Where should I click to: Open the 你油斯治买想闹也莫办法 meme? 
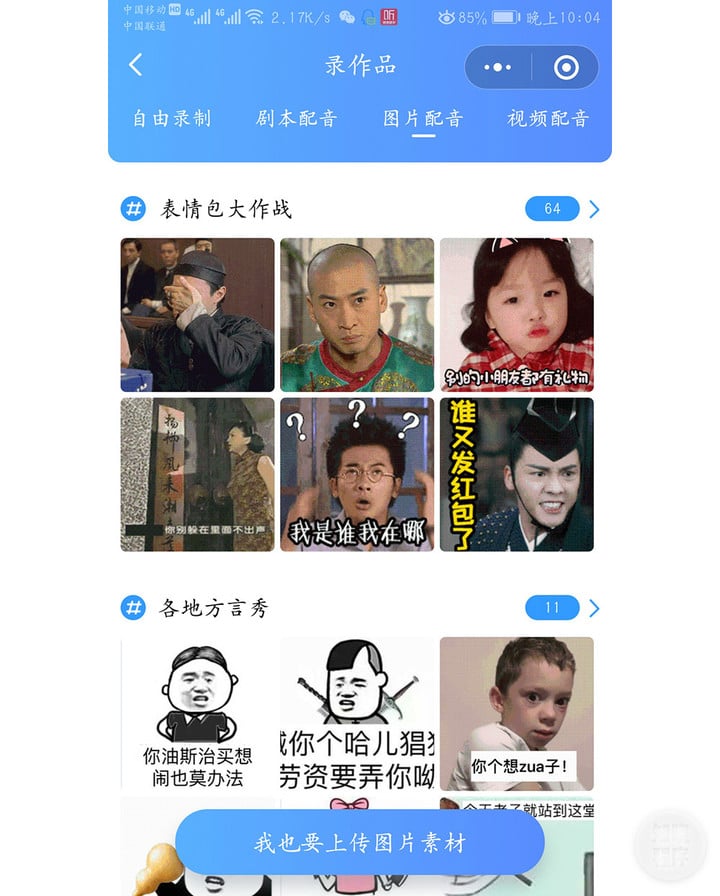(197, 713)
